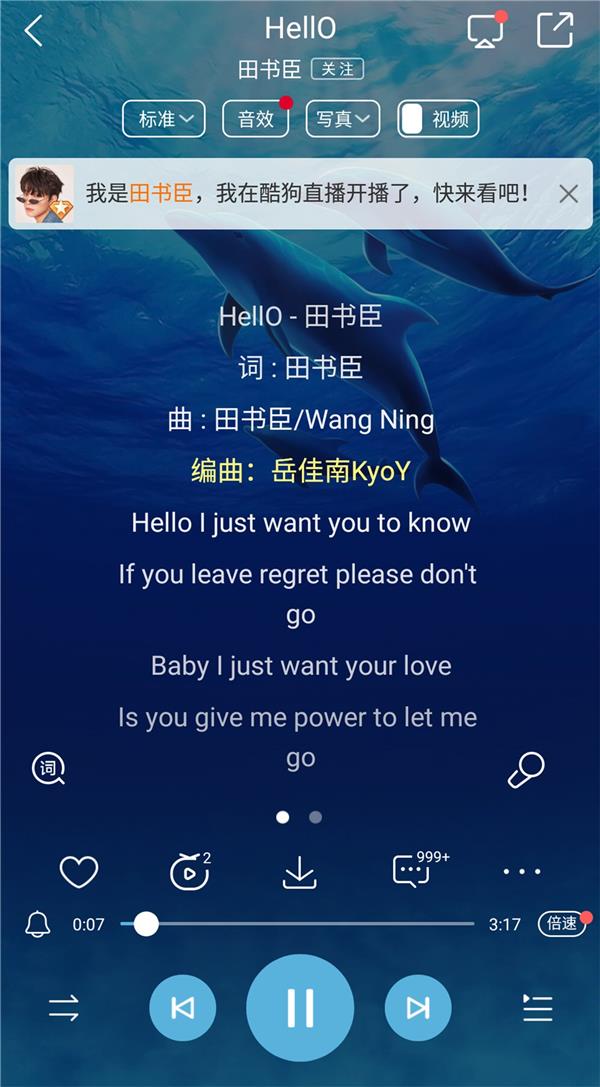The width and height of the screenshot is (600, 1087).
Task: Toggle the 视频 video switch
Action: tap(438, 119)
